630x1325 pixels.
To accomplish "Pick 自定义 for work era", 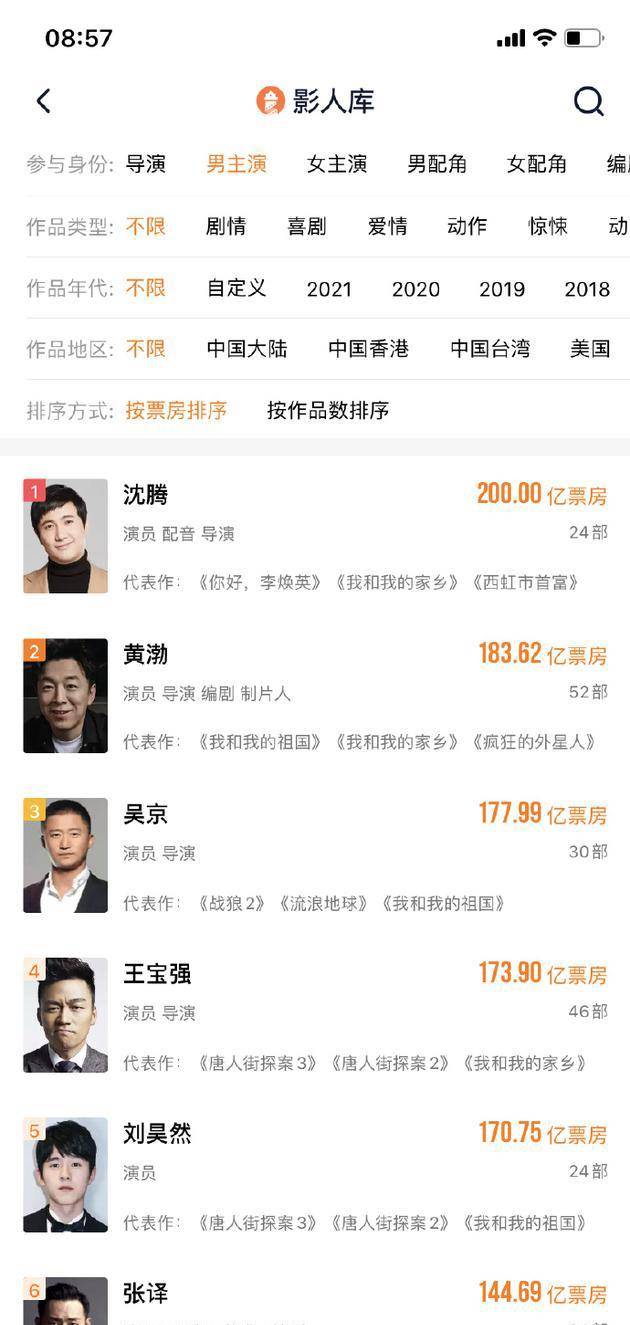I will pyautogui.click(x=237, y=288).
